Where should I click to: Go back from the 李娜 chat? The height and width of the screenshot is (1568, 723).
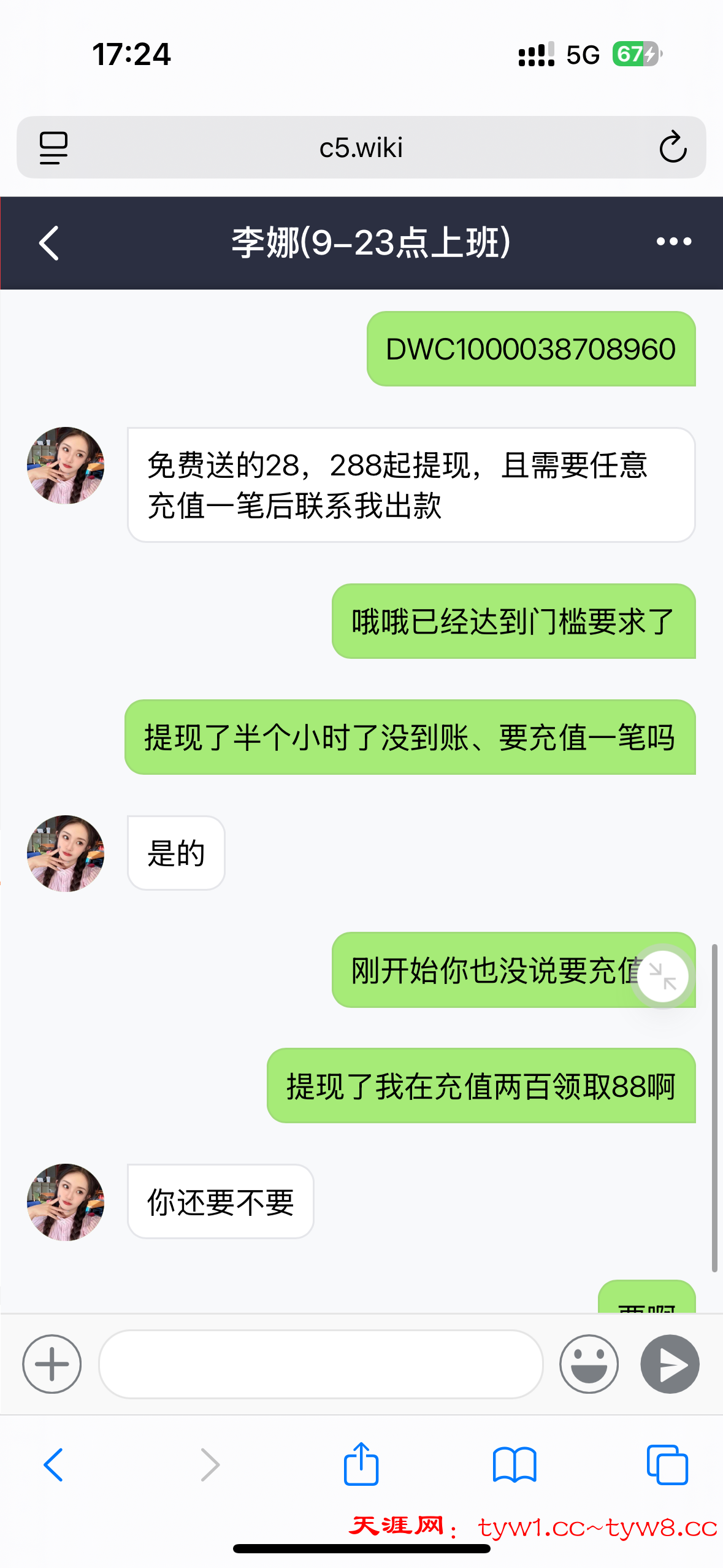pos(49,243)
